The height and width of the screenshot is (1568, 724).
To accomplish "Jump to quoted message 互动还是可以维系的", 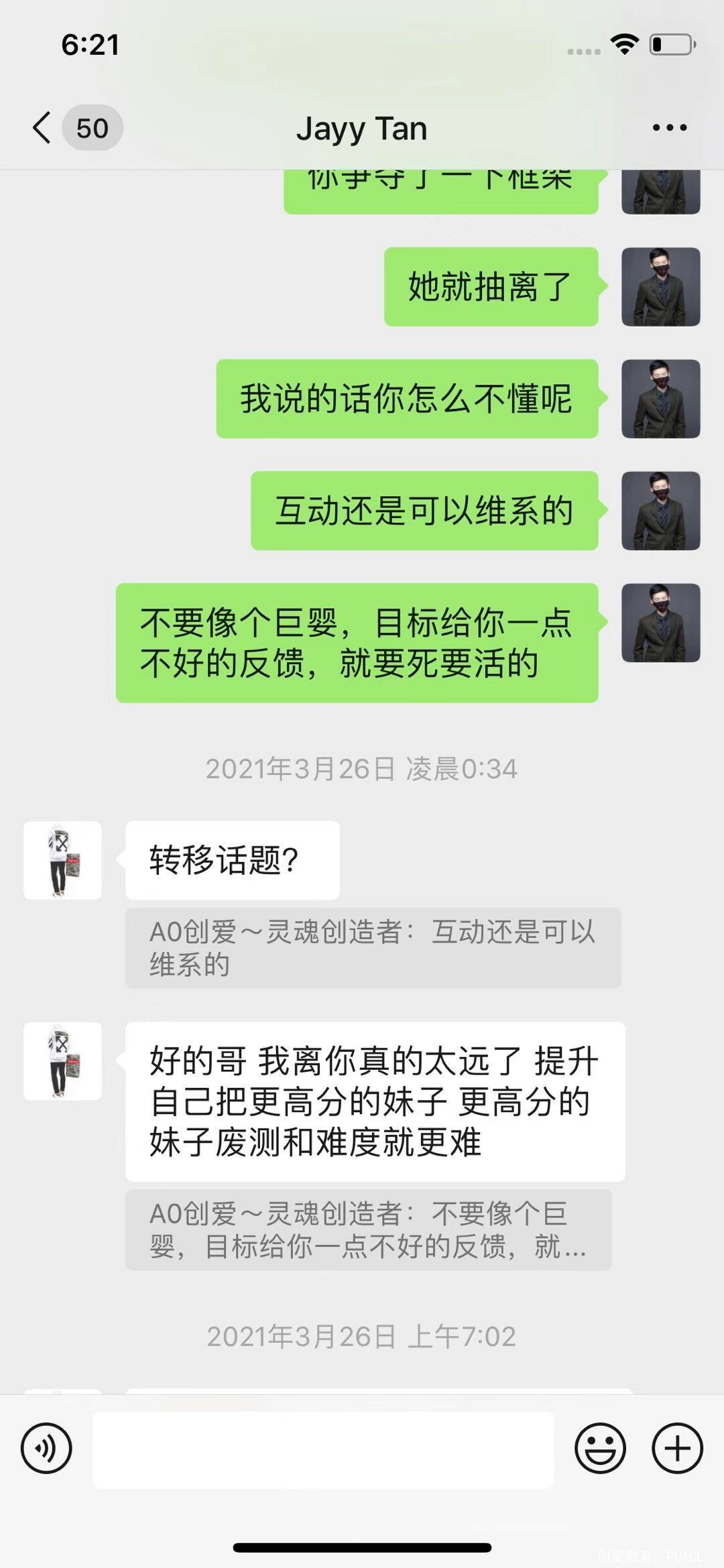I will (373, 947).
